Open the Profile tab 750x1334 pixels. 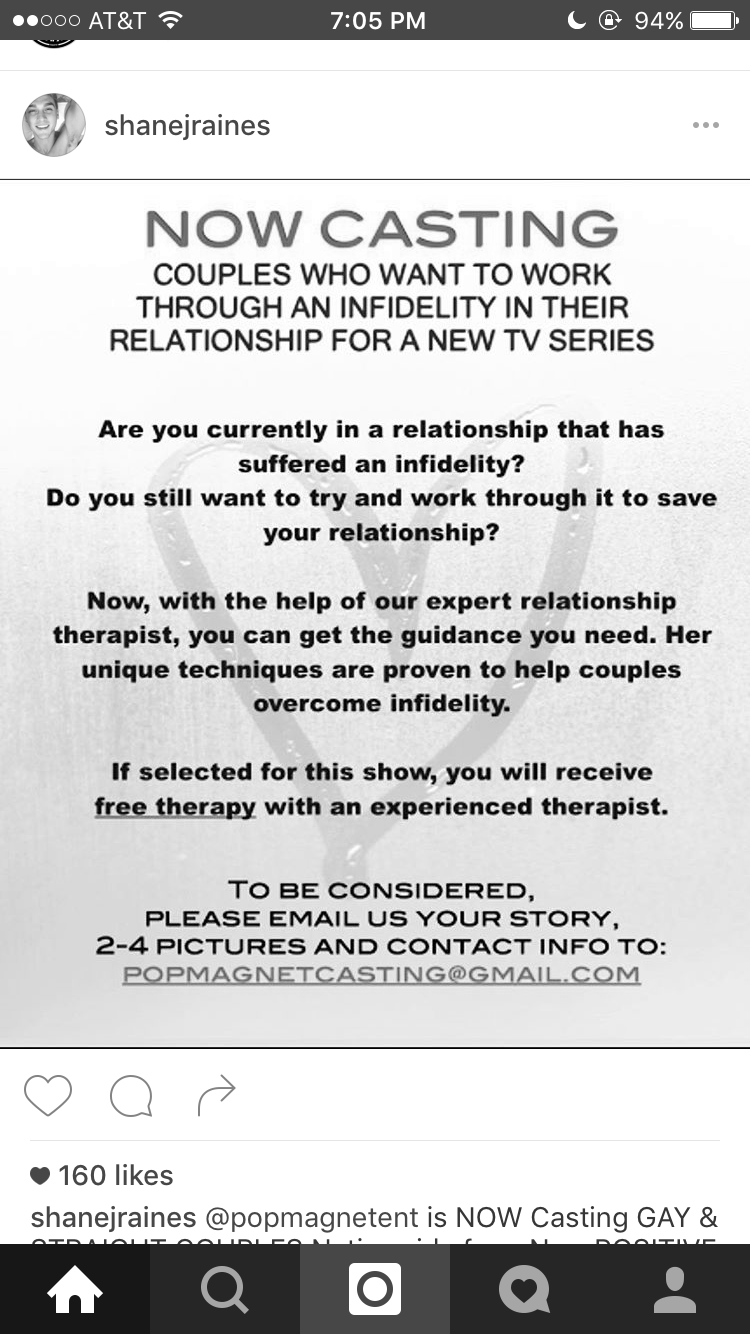(x=675, y=1290)
